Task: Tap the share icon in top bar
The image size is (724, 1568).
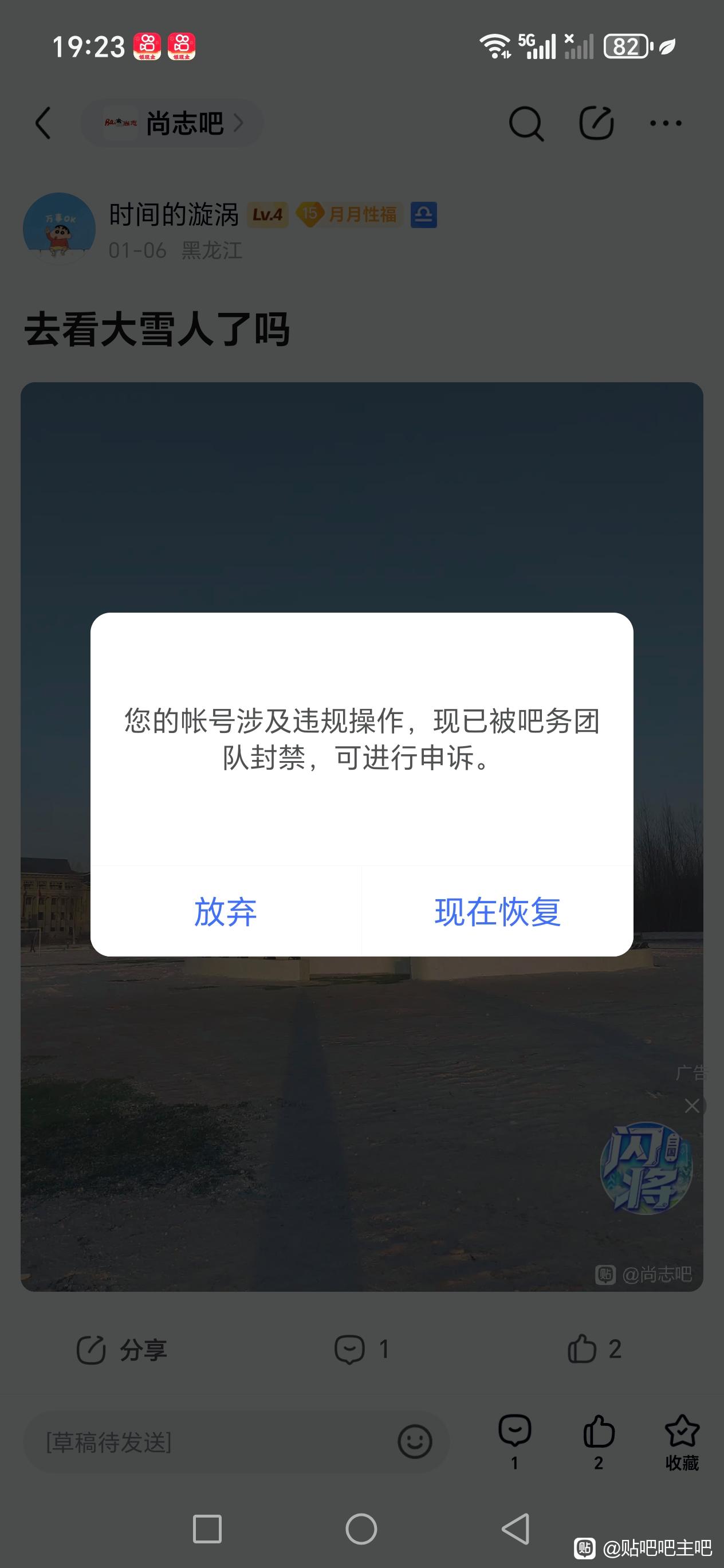Action: coord(596,124)
